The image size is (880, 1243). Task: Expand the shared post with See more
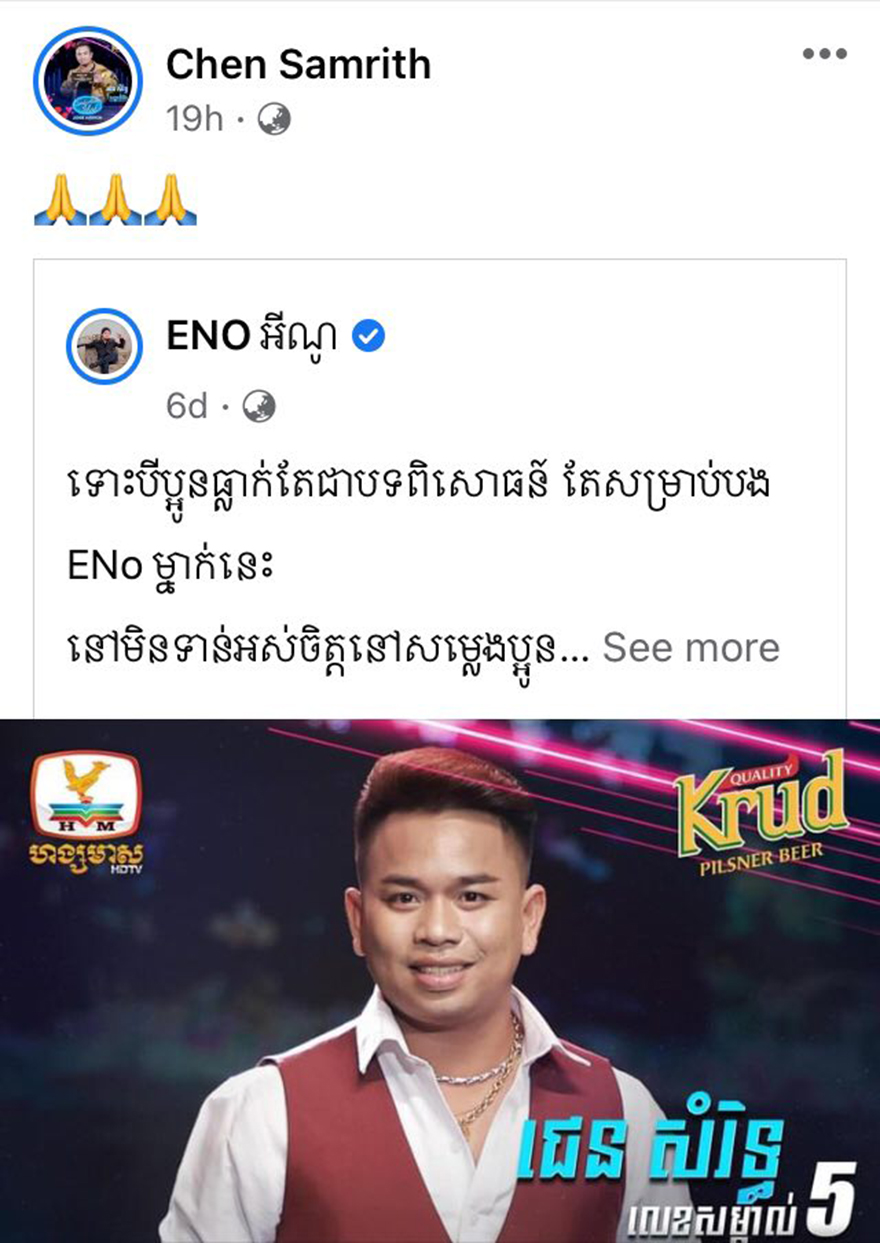point(690,648)
